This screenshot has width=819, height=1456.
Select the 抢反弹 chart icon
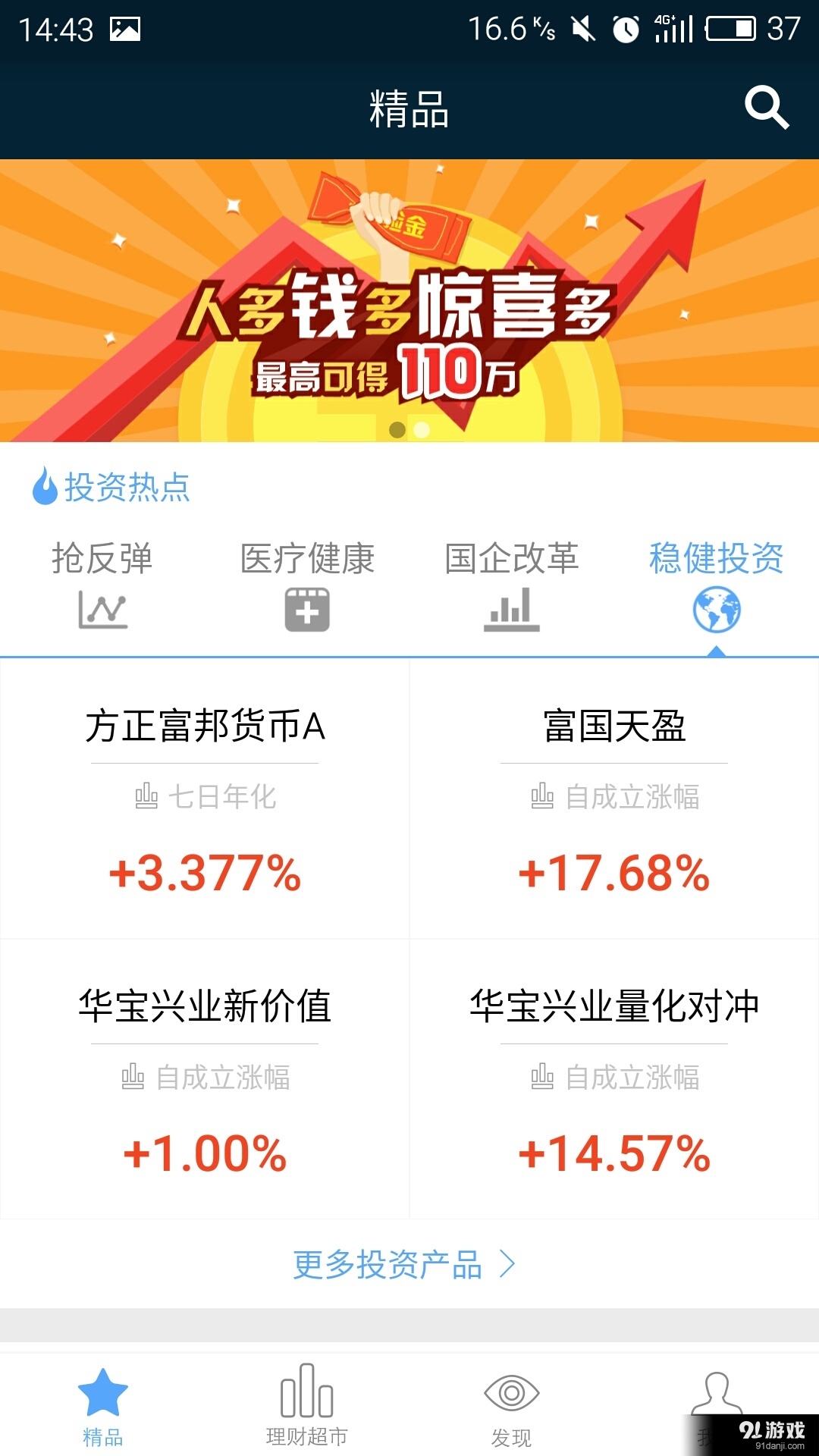click(x=103, y=608)
